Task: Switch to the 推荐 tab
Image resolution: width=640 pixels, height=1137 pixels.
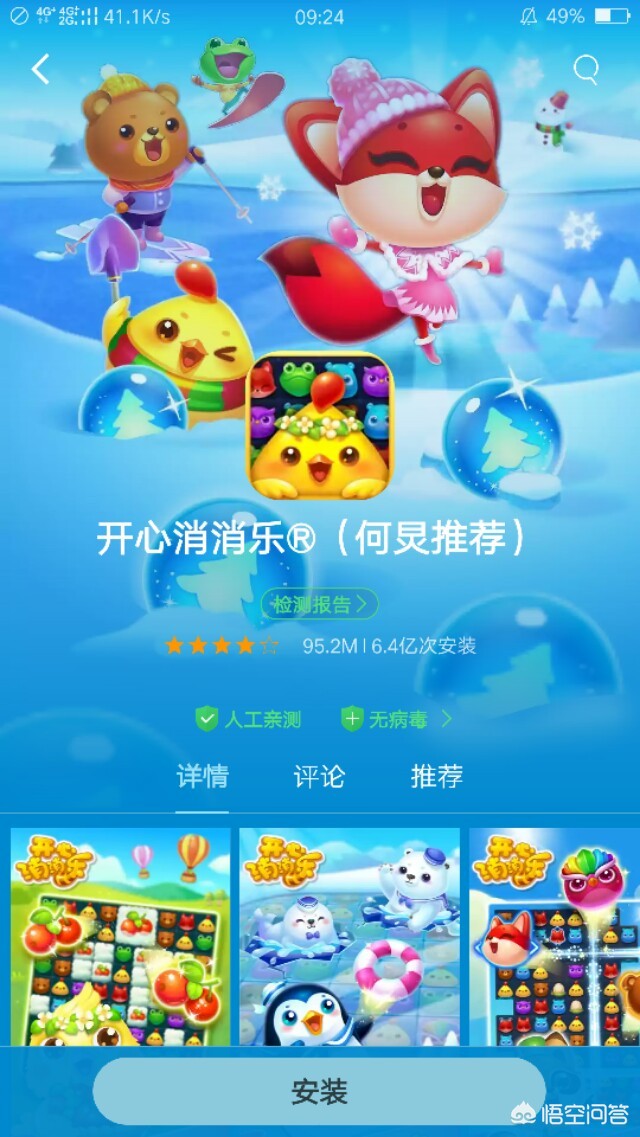Action: tap(437, 777)
